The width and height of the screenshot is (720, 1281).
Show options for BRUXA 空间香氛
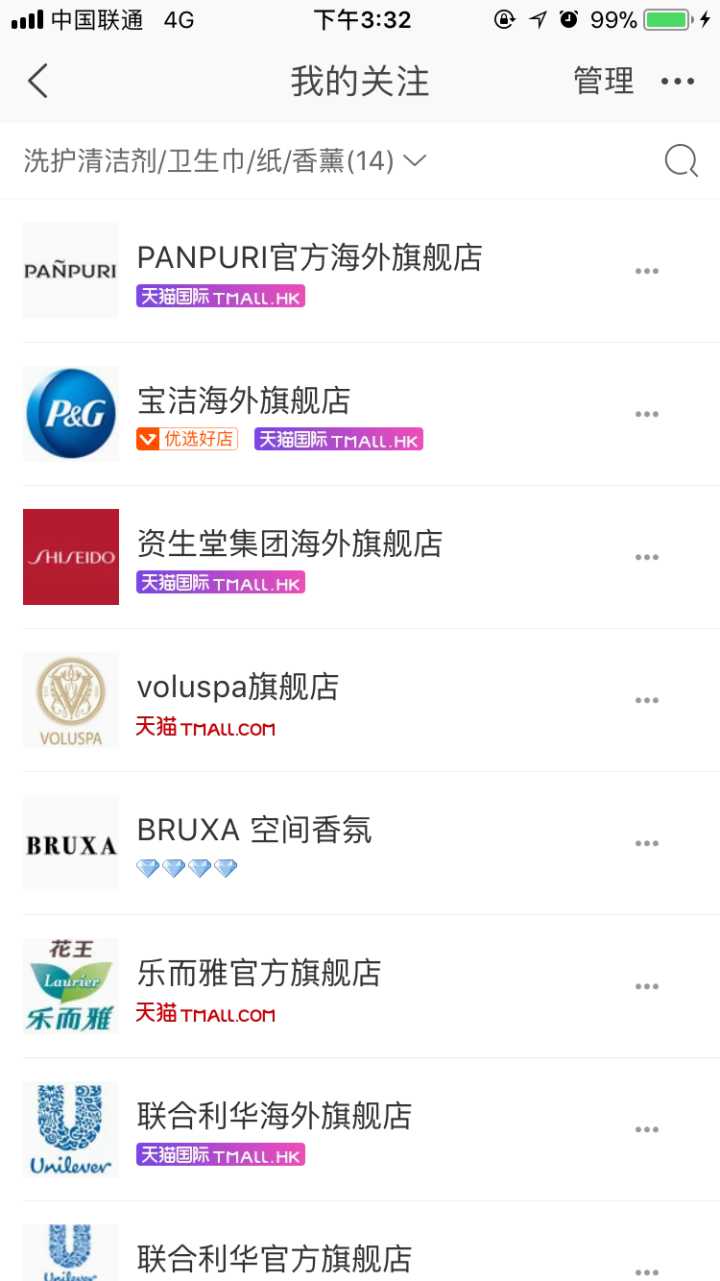[x=647, y=843]
